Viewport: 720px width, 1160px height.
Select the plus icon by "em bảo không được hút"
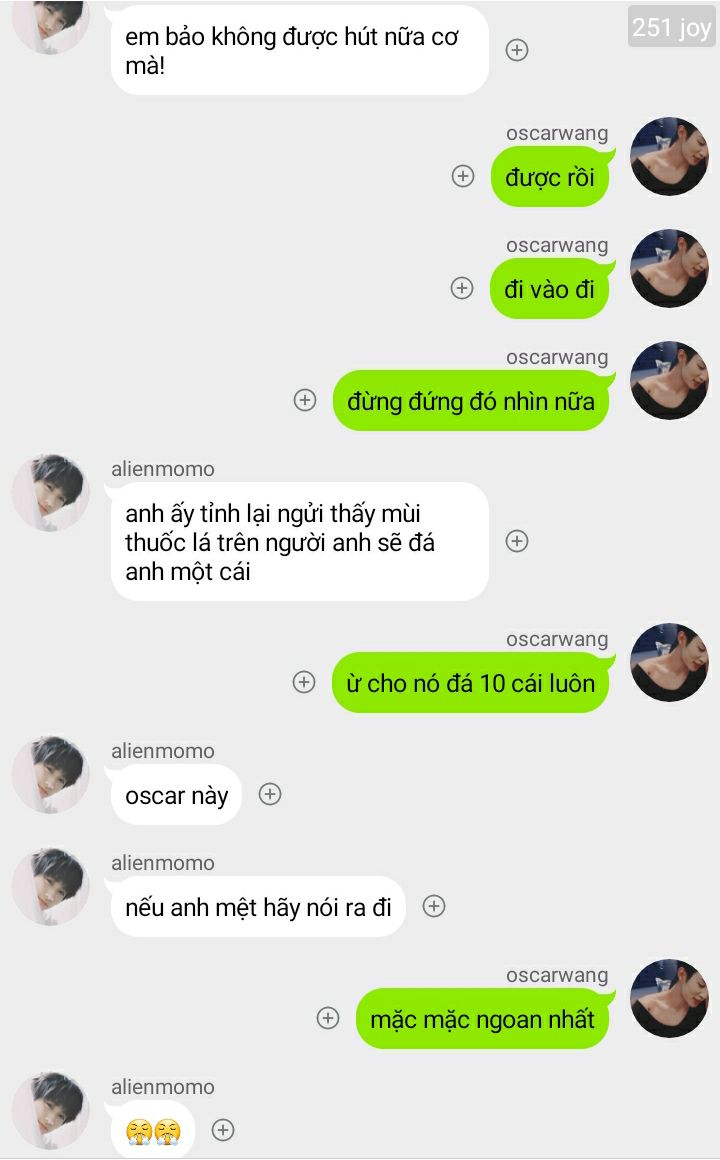coord(517,50)
